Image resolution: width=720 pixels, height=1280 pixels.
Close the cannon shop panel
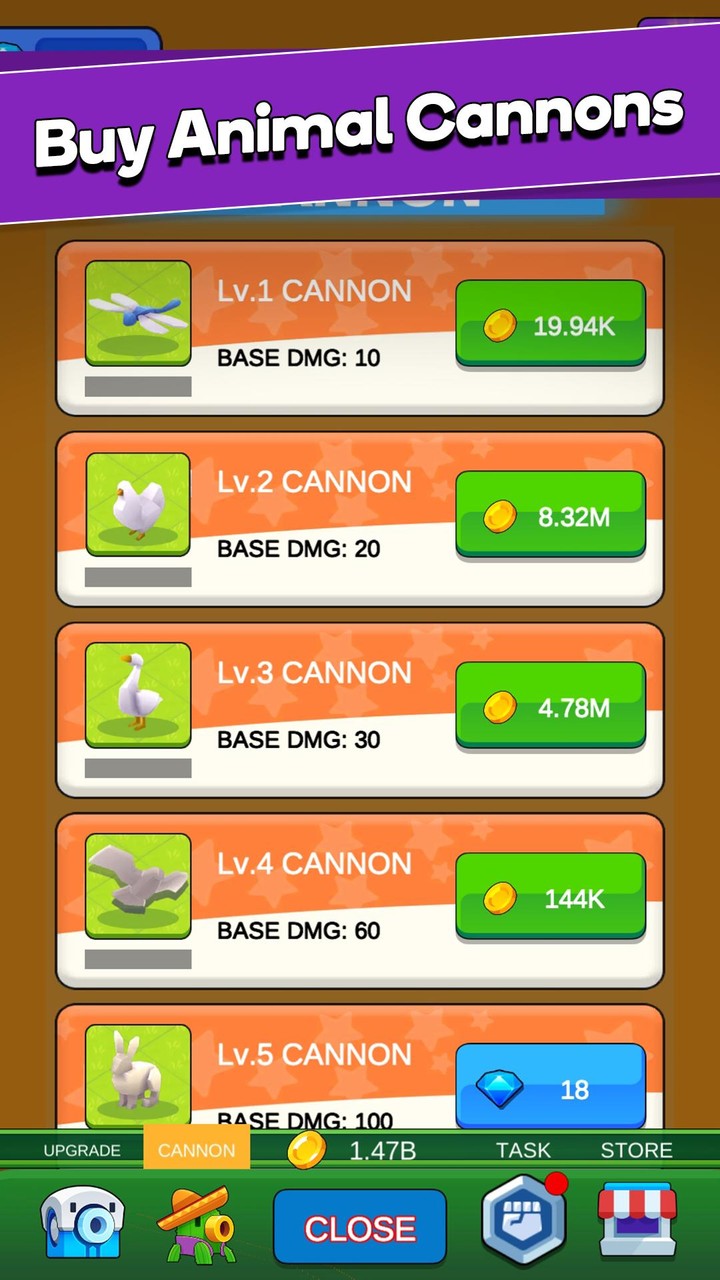360,1228
